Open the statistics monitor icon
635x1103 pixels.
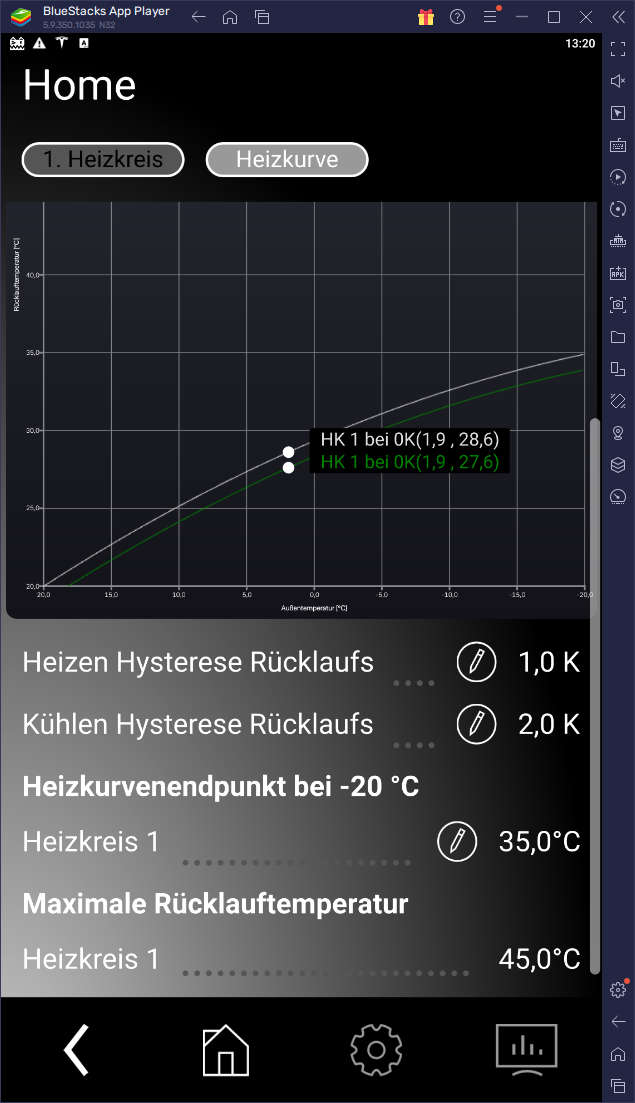click(x=527, y=1049)
